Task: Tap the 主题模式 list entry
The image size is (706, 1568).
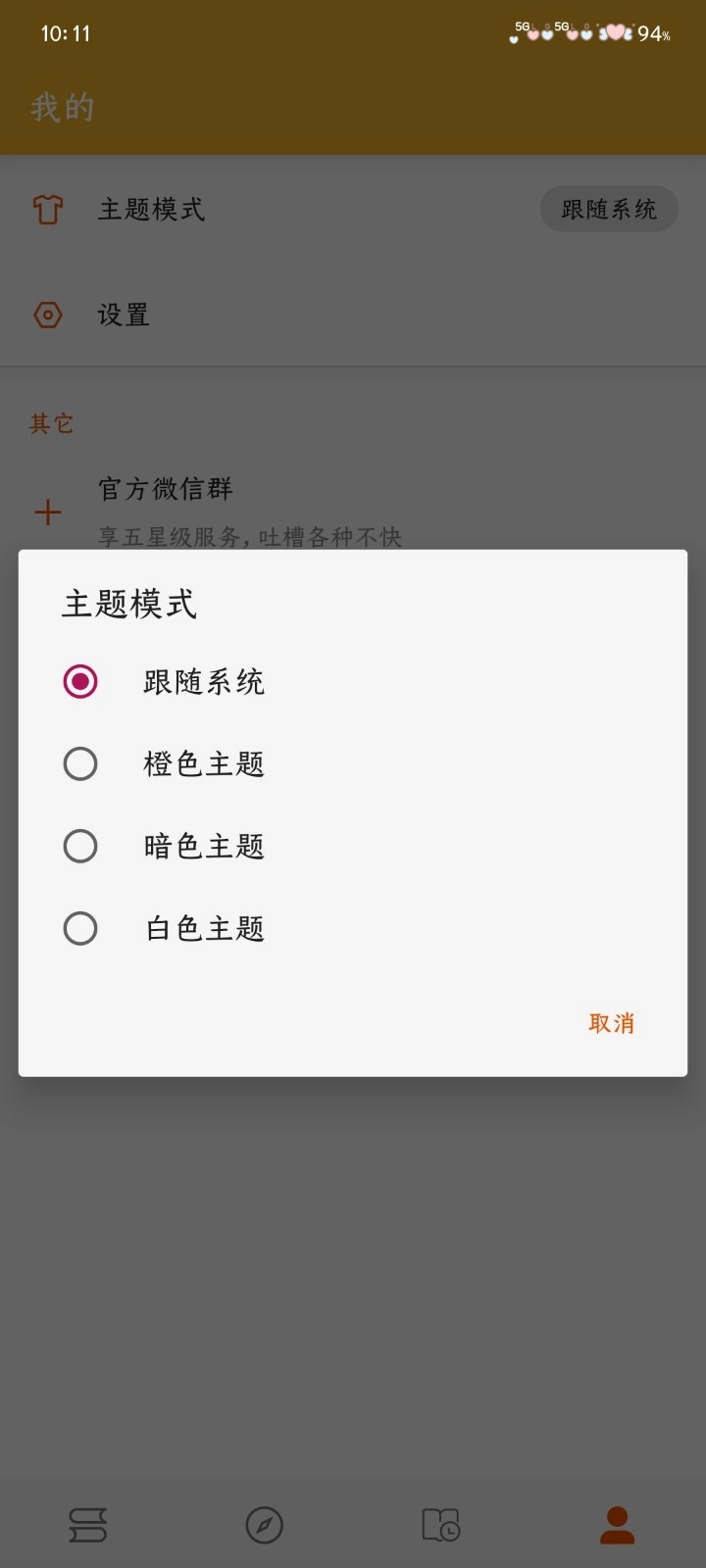Action: [x=151, y=209]
